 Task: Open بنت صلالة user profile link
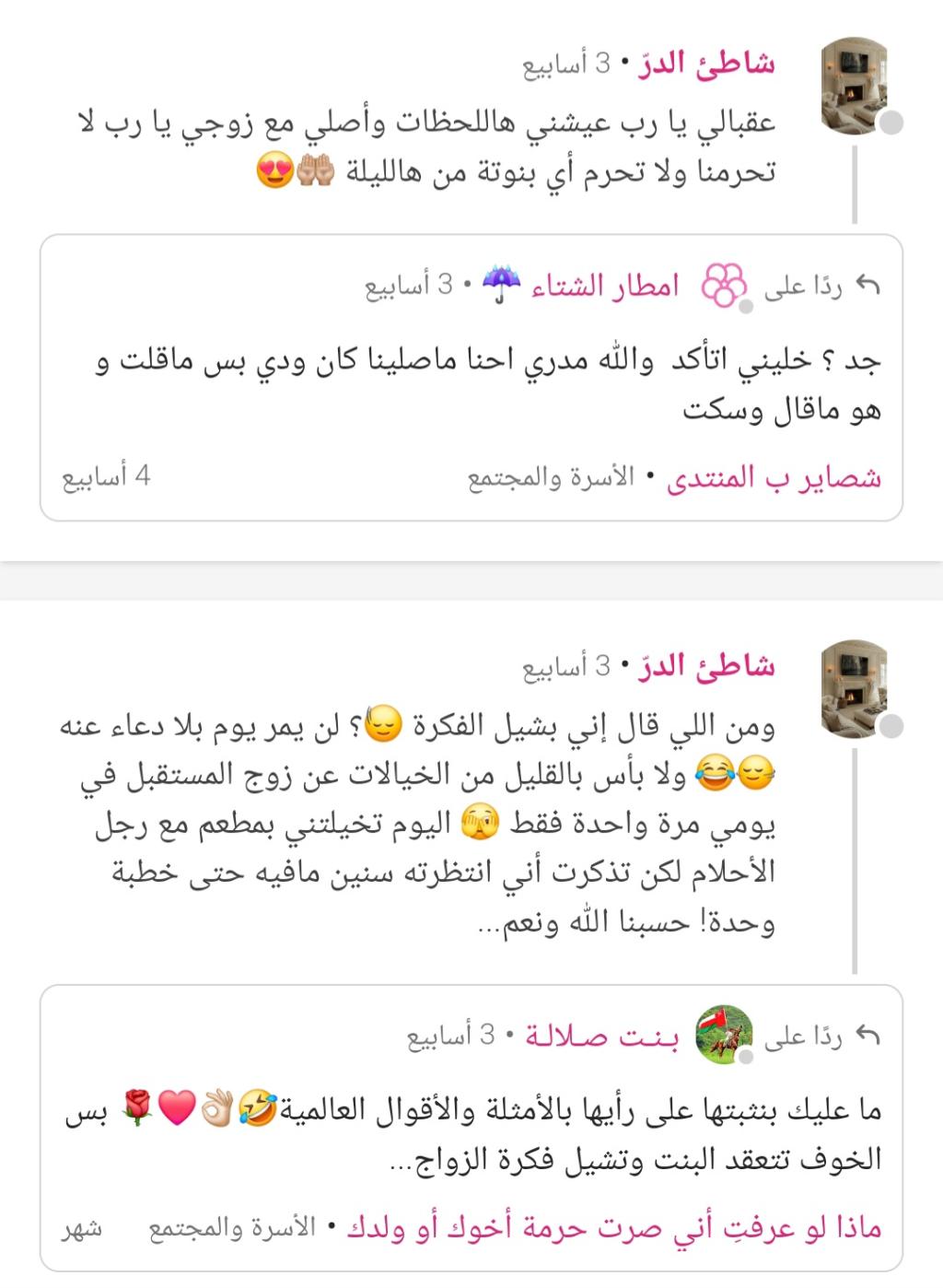click(602, 1036)
